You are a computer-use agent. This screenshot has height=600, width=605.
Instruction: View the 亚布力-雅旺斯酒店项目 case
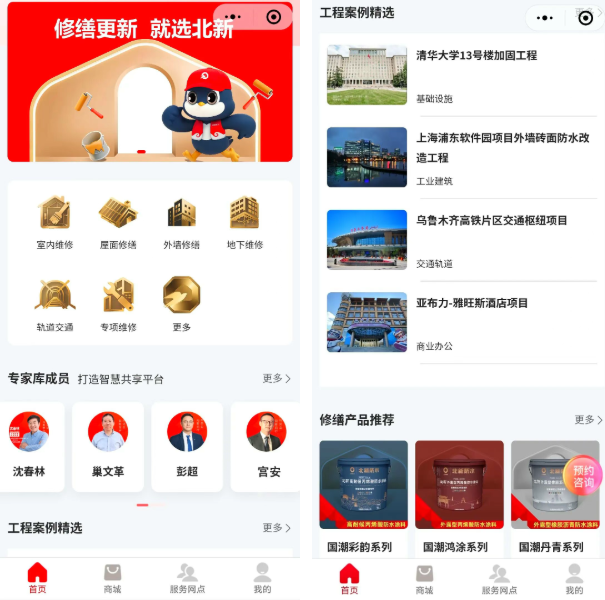[x=461, y=321]
